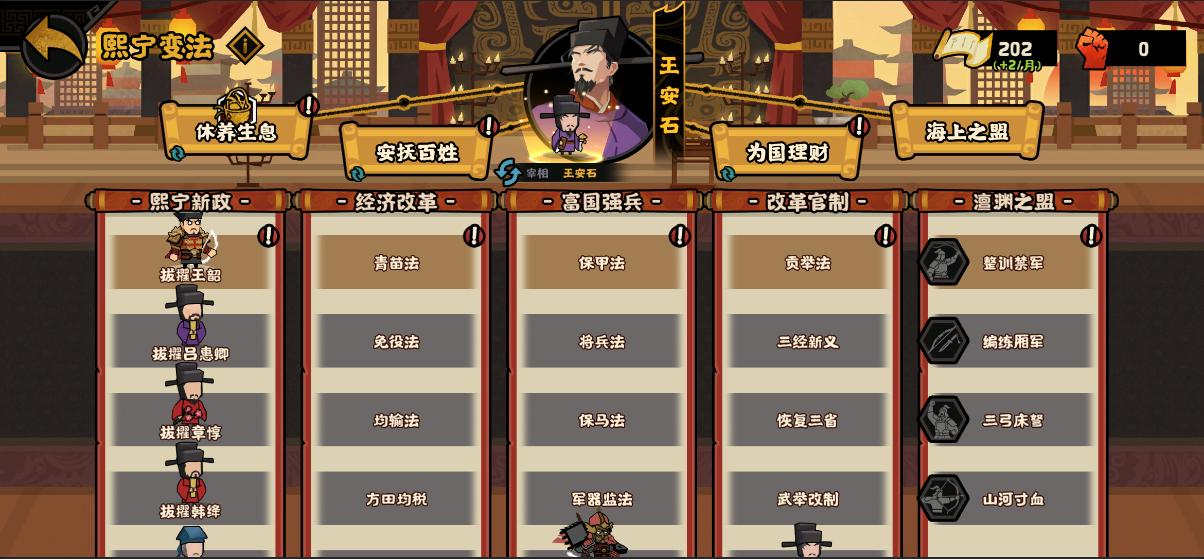
Task: Choose 拔擢吕惠卿 in the list
Action: pos(190,341)
